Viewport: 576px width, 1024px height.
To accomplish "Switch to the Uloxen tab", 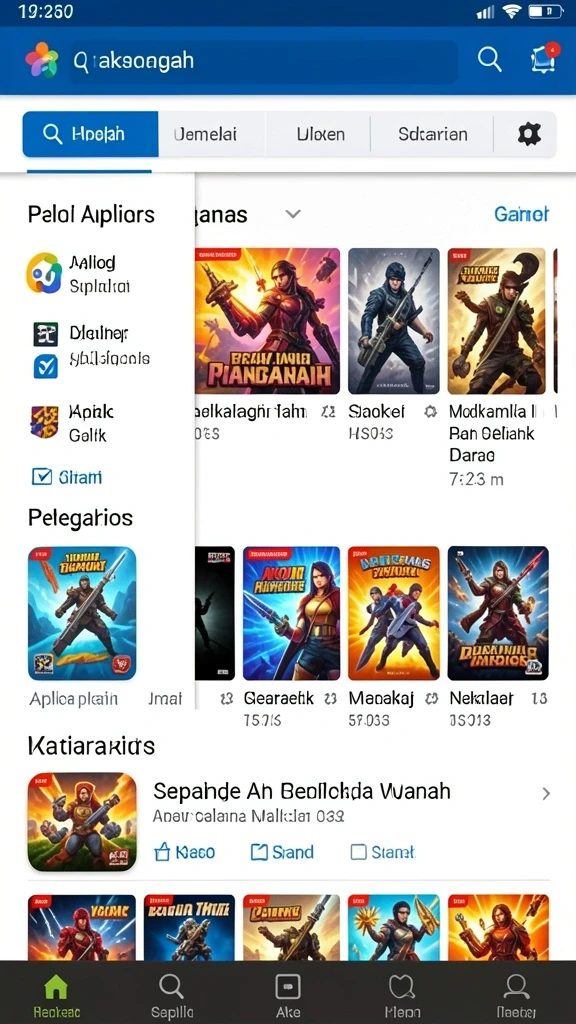I will coord(320,135).
